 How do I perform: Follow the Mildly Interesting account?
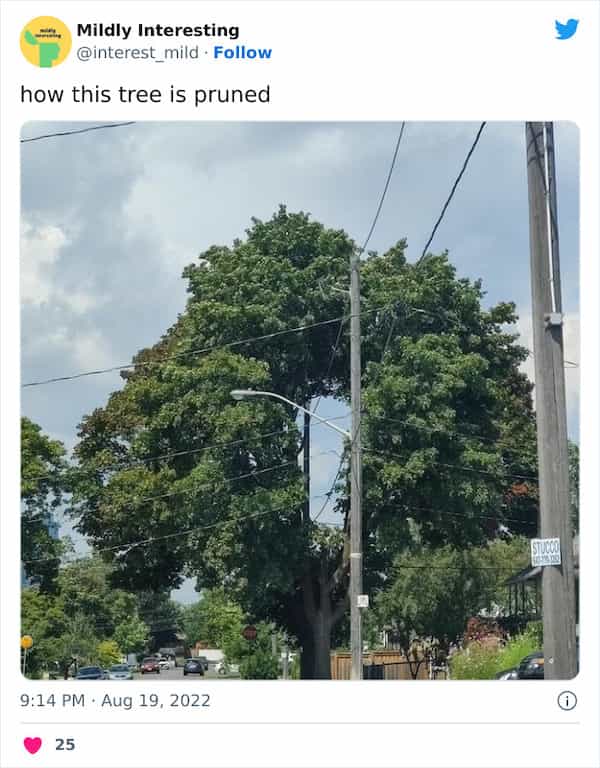pyautogui.click(x=242, y=52)
